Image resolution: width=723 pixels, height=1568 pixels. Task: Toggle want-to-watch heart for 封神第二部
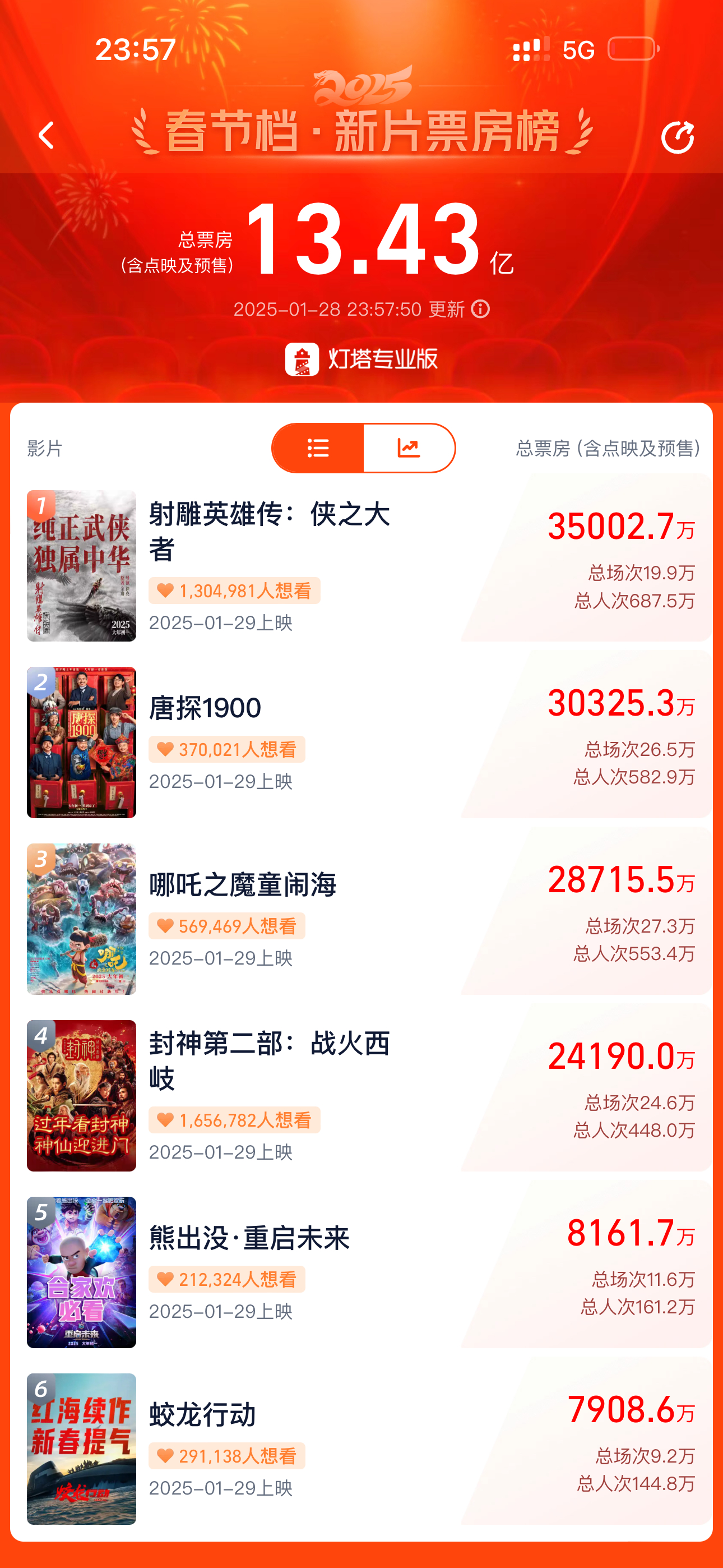(165, 1119)
